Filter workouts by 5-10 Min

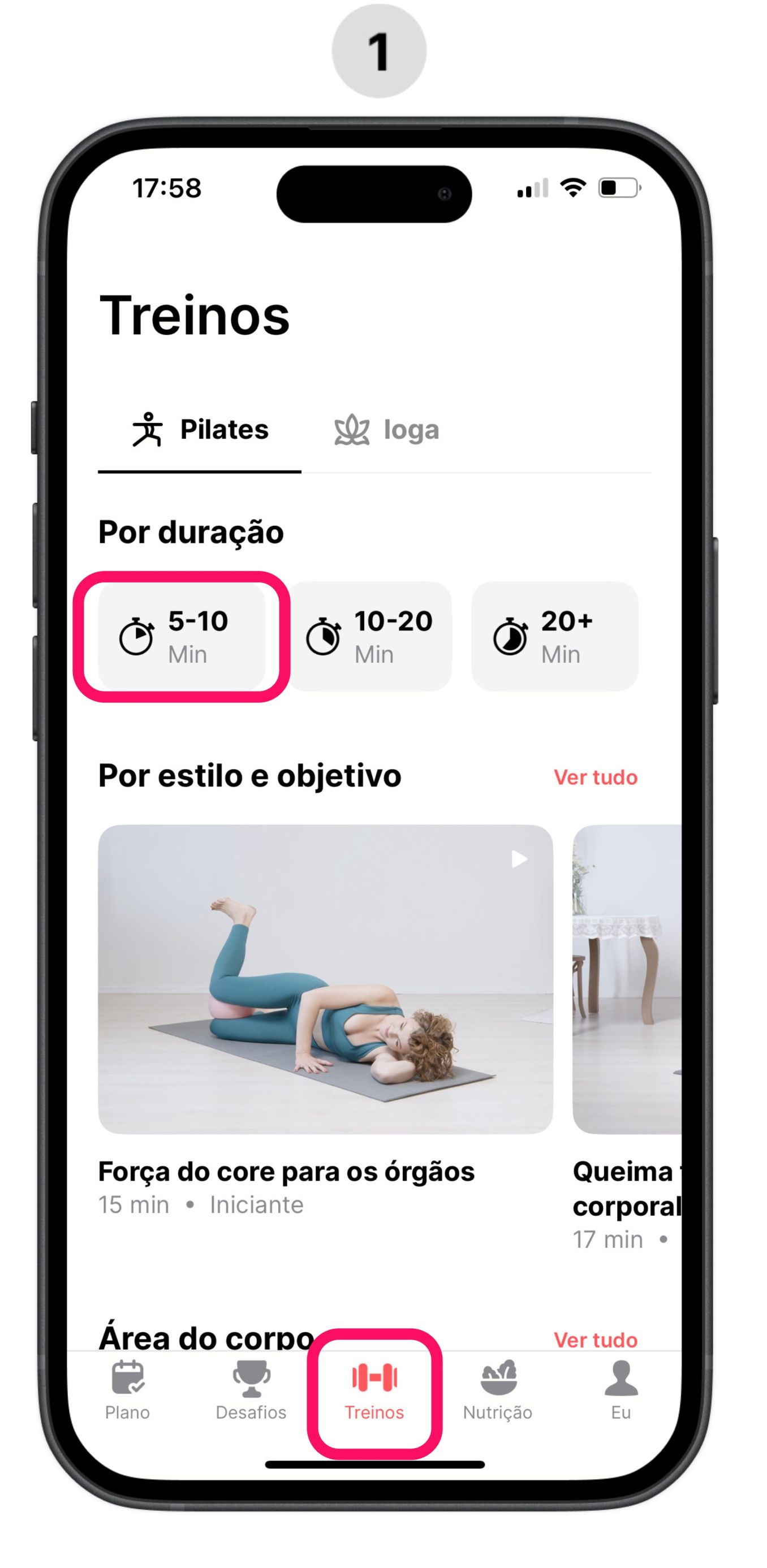pyautogui.click(x=182, y=637)
